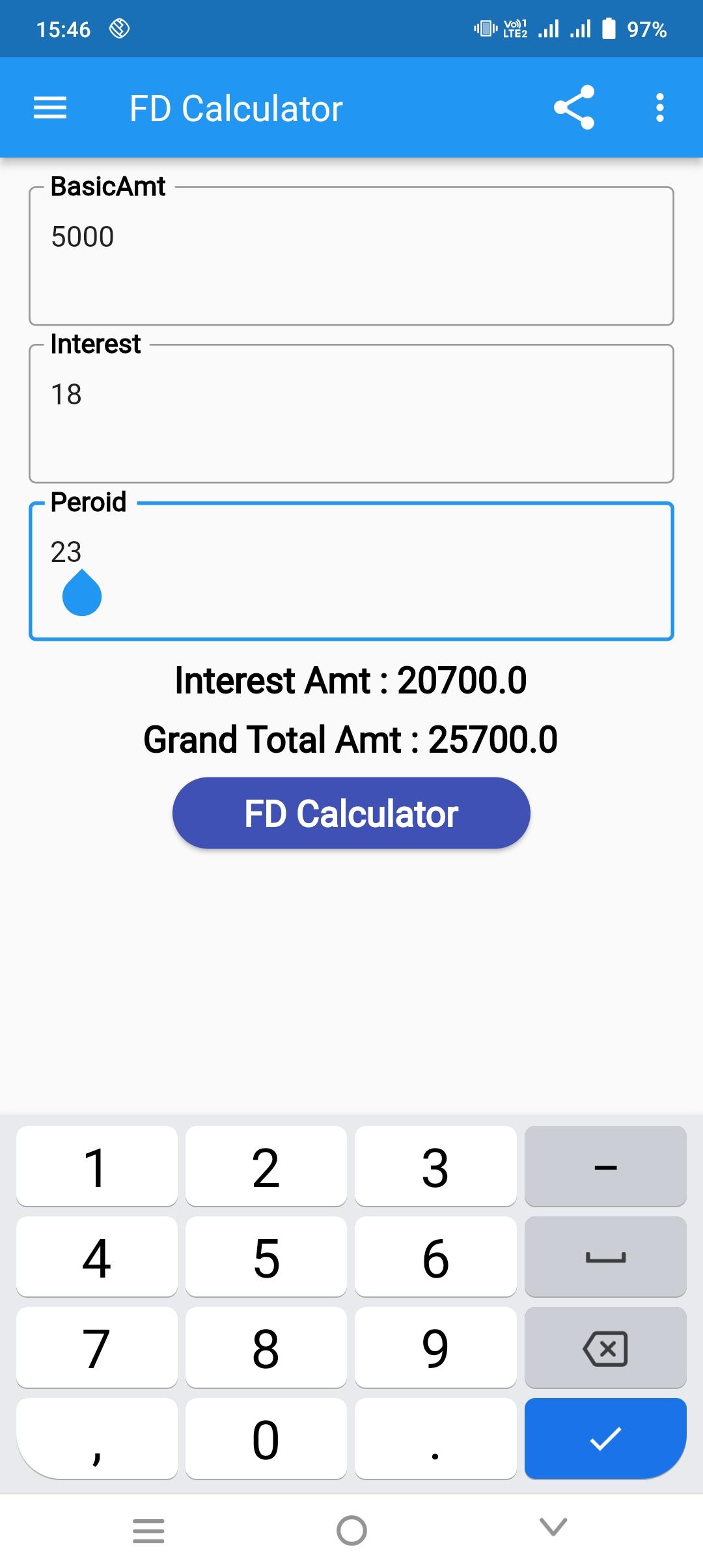Share the FD calculation

(574, 107)
